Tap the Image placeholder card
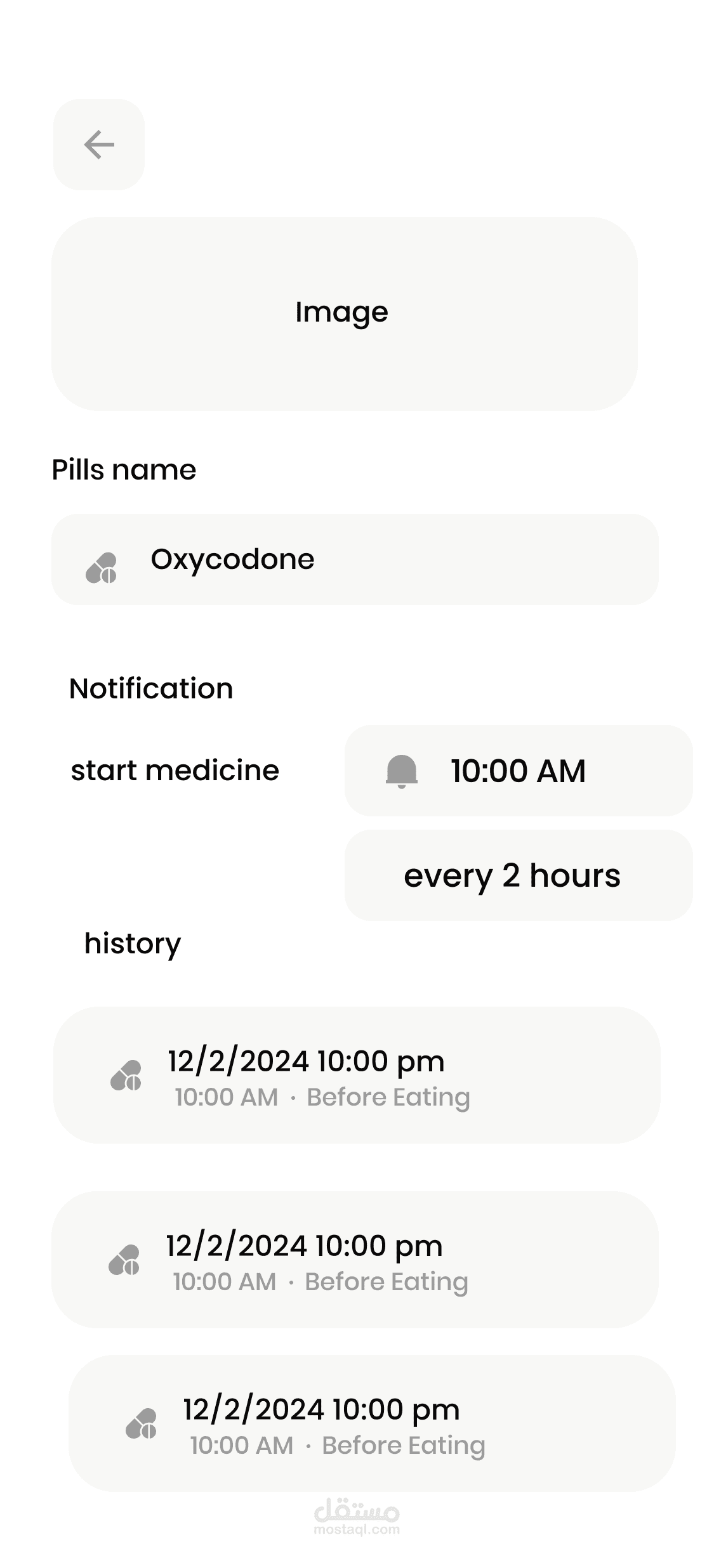 tap(344, 313)
